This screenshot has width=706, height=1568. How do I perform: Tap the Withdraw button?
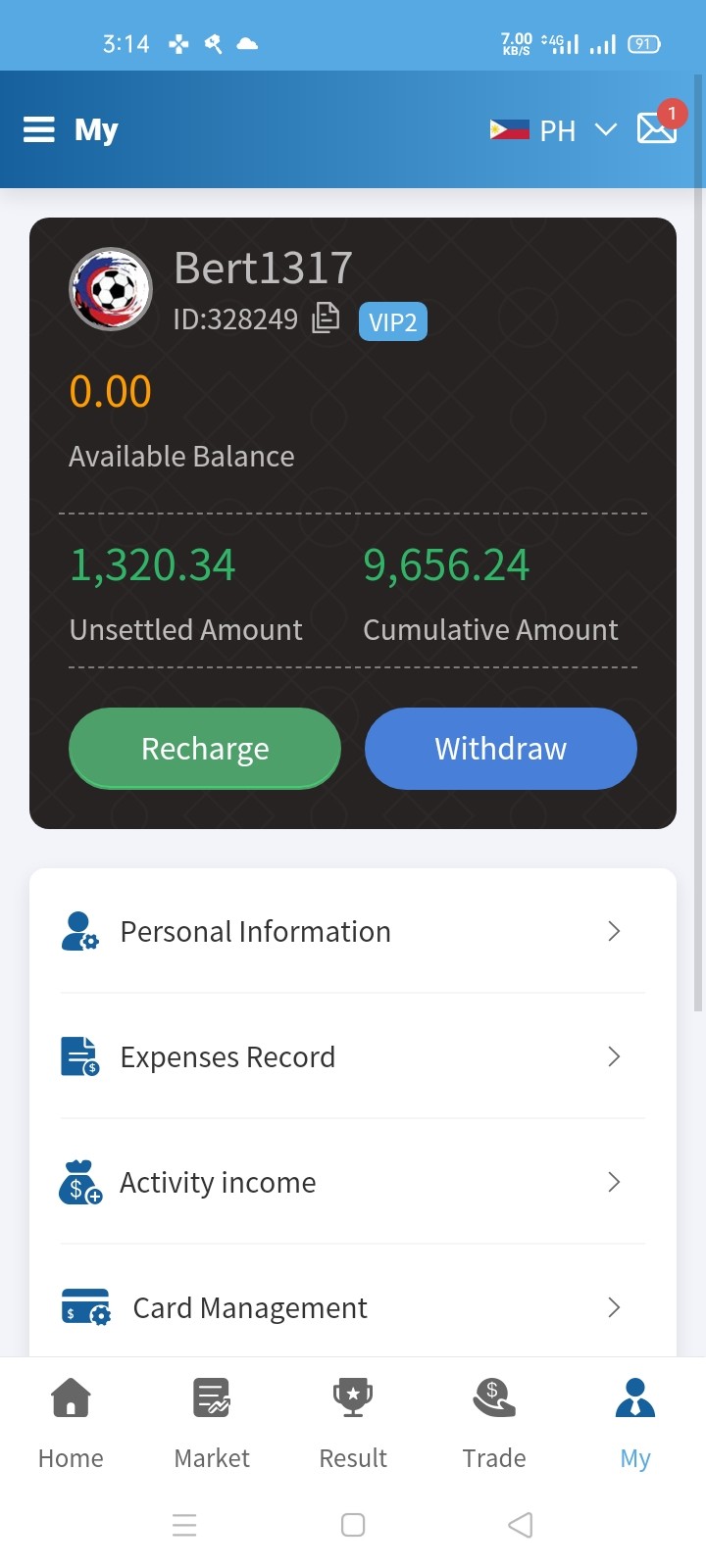click(501, 749)
